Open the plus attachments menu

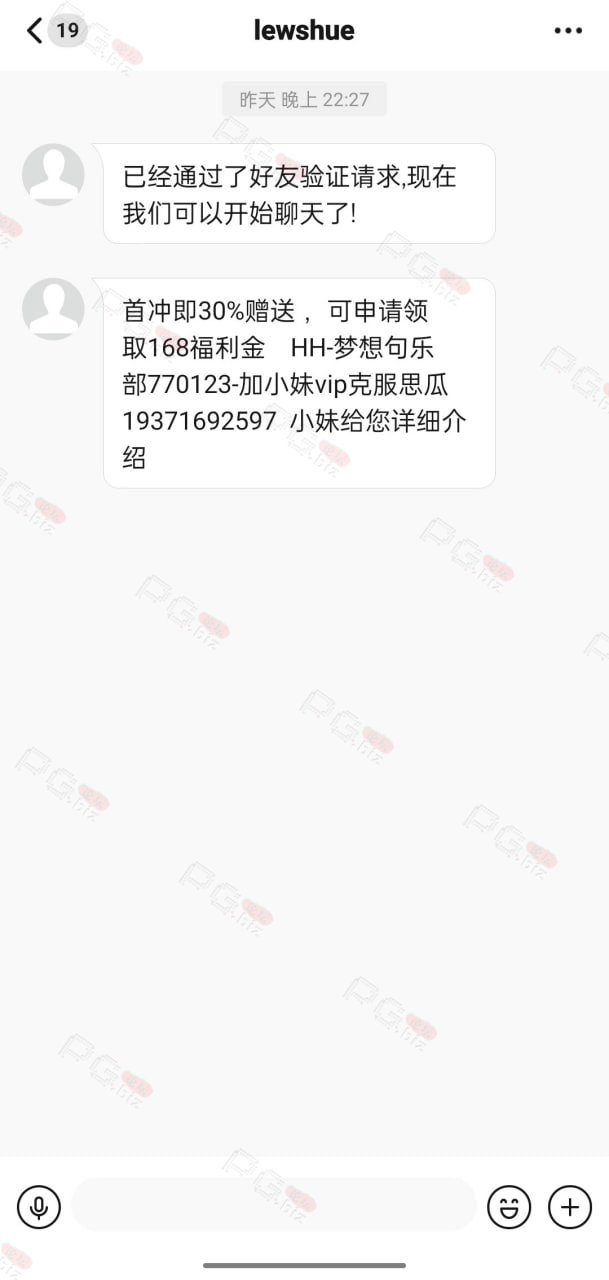570,1207
